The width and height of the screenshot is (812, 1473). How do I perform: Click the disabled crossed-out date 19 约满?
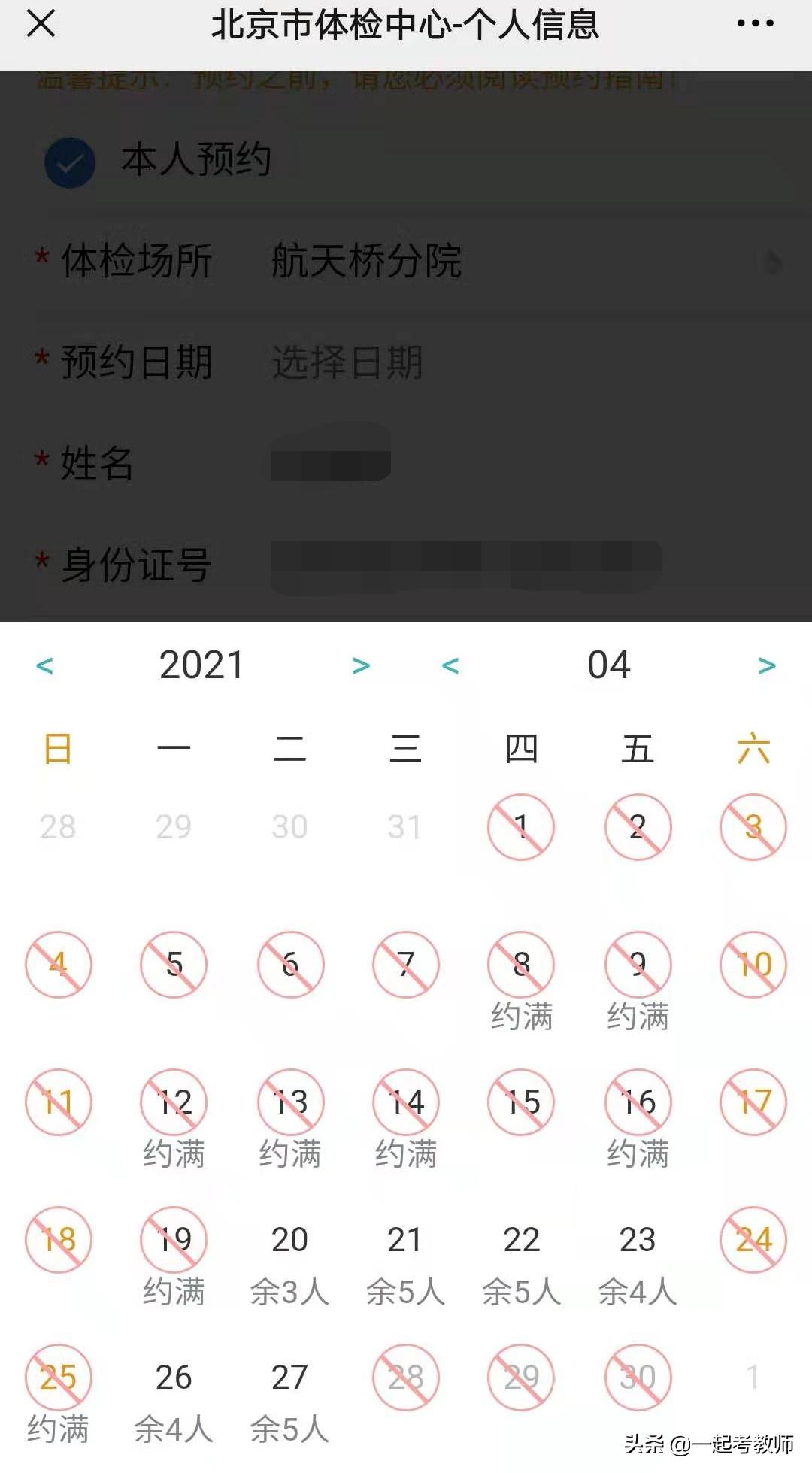click(x=174, y=1238)
